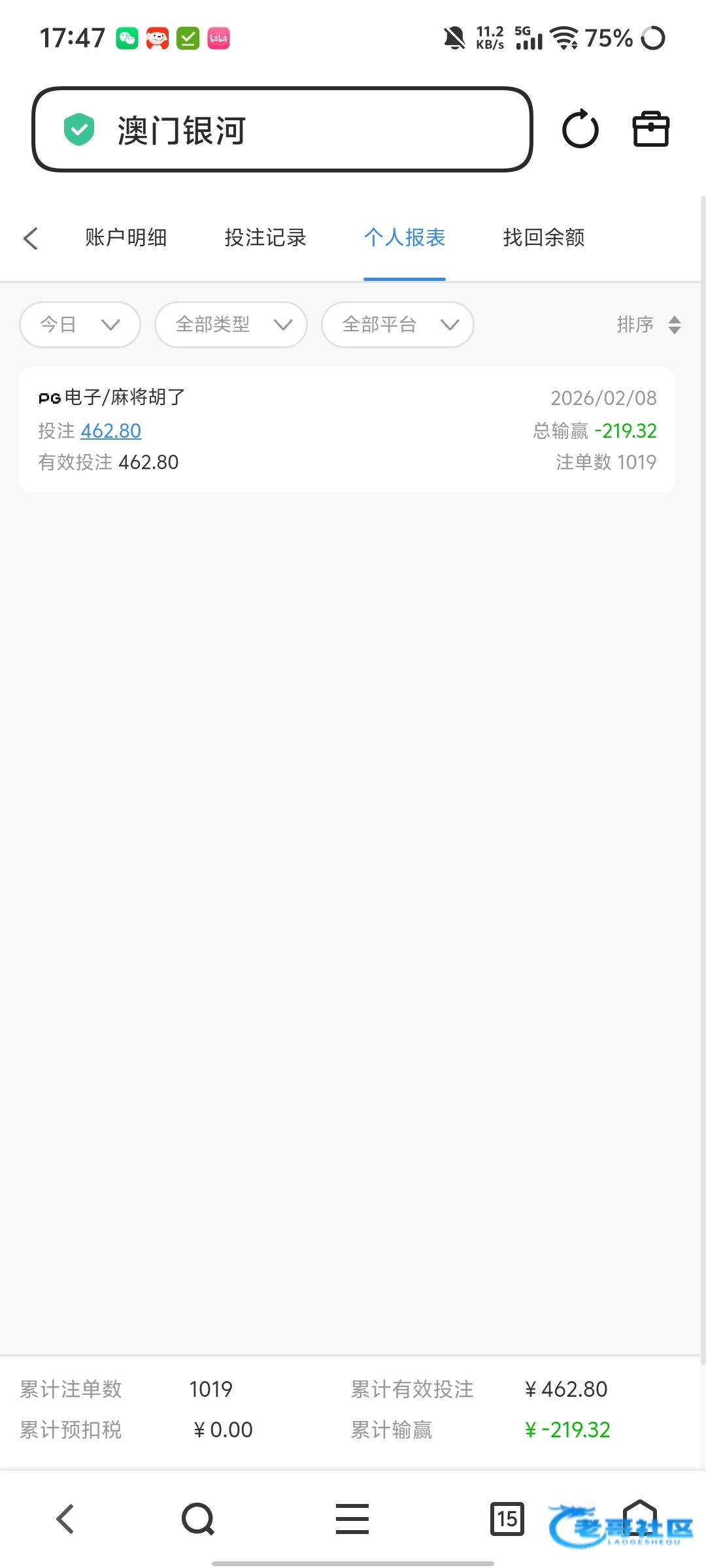Open the 找回余额 tab
This screenshot has height=1568, width=706.
pos(544,238)
